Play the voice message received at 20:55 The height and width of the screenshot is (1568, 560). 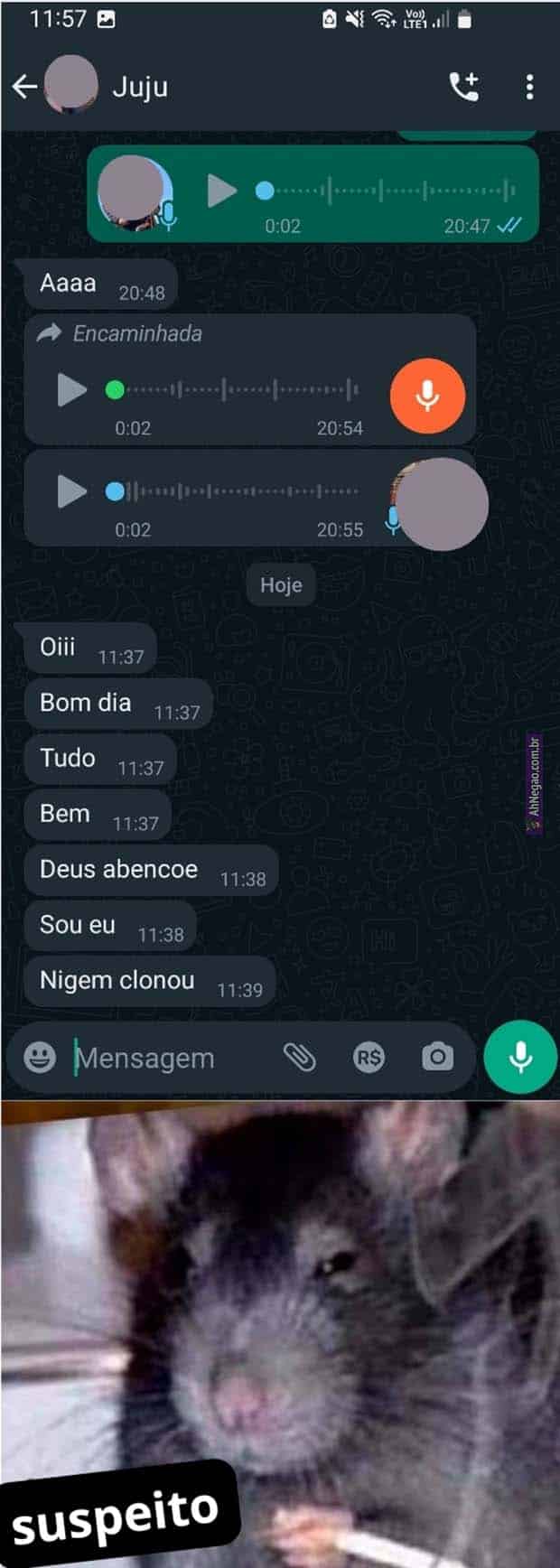[x=72, y=491]
